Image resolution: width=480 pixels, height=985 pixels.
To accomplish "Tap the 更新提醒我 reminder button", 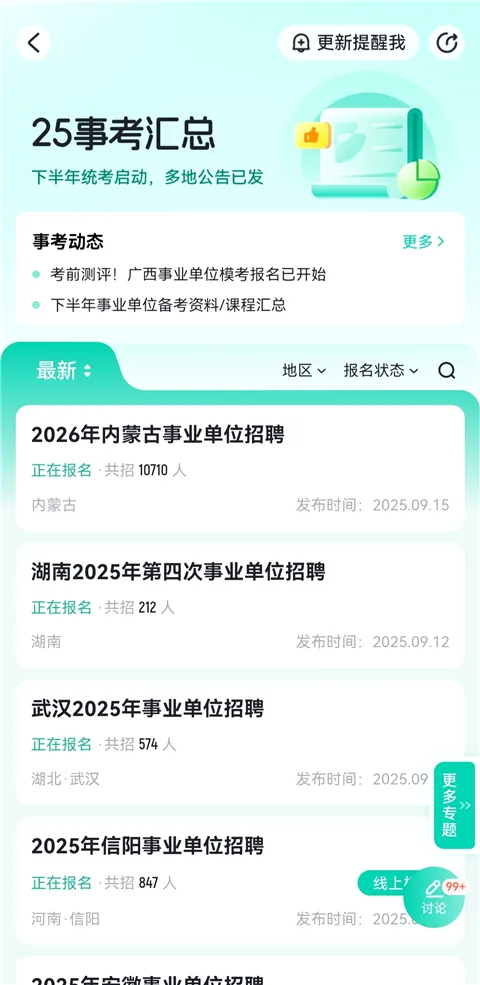I will (x=349, y=43).
